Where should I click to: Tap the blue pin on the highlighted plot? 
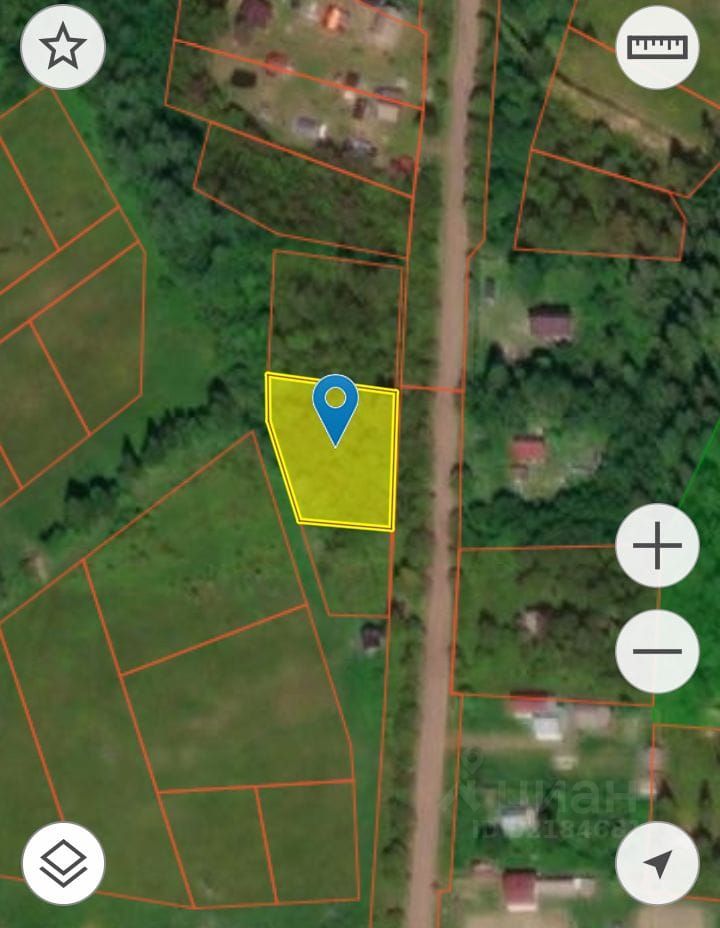pyautogui.click(x=335, y=405)
